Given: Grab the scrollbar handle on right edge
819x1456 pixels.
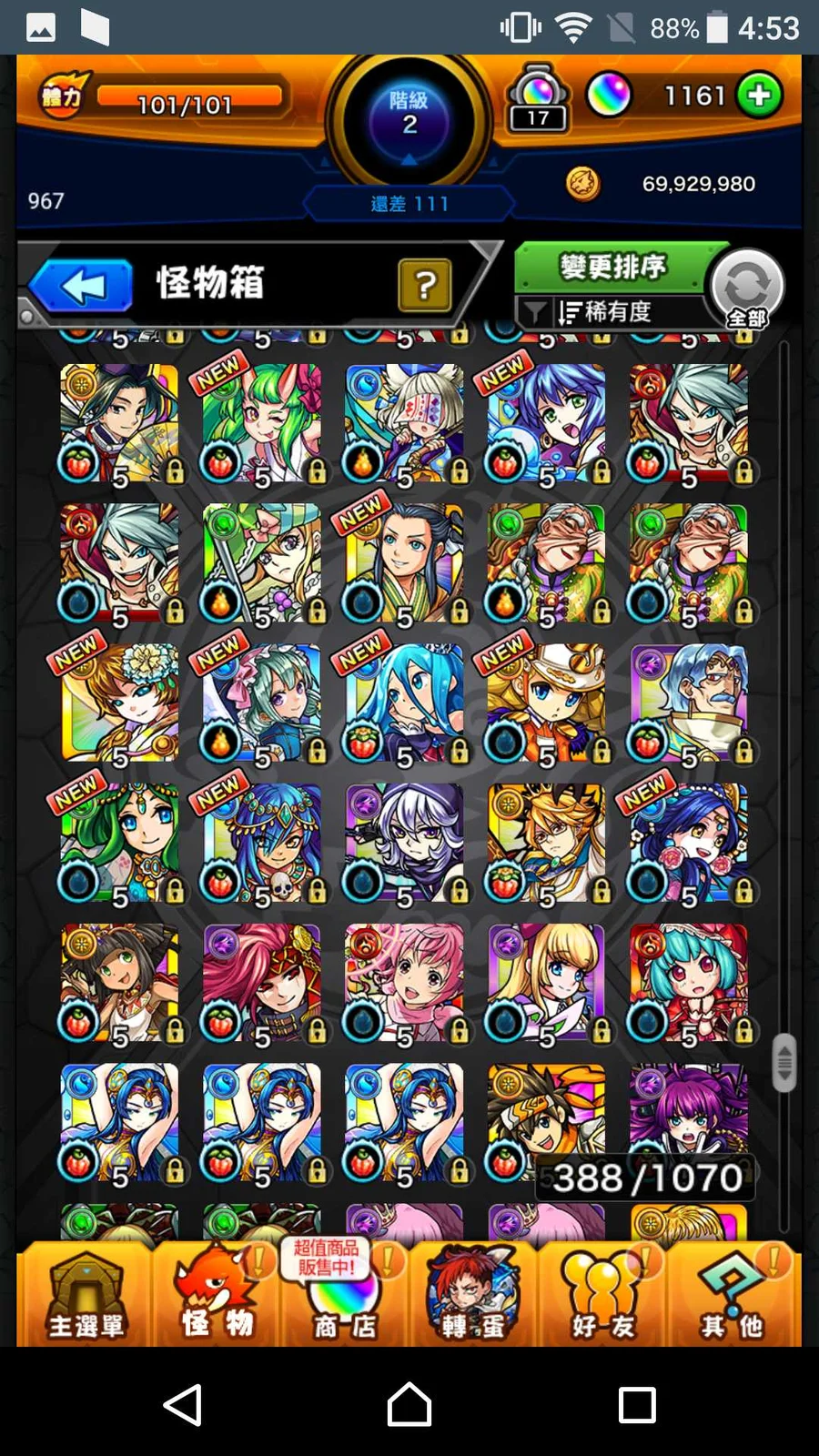Looking at the screenshot, I should click(x=784, y=1062).
